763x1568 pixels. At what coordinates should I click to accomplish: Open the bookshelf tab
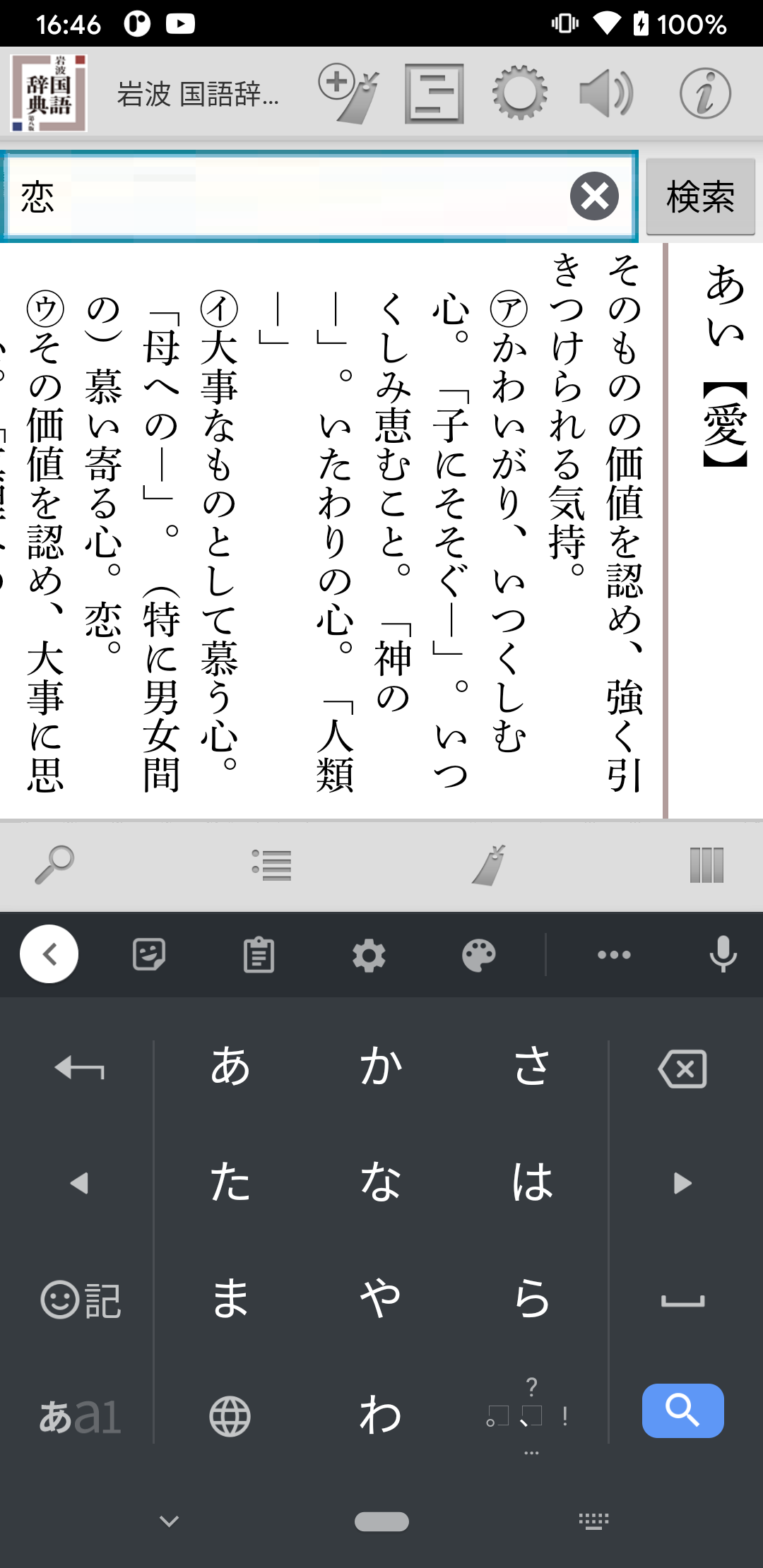tap(706, 865)
